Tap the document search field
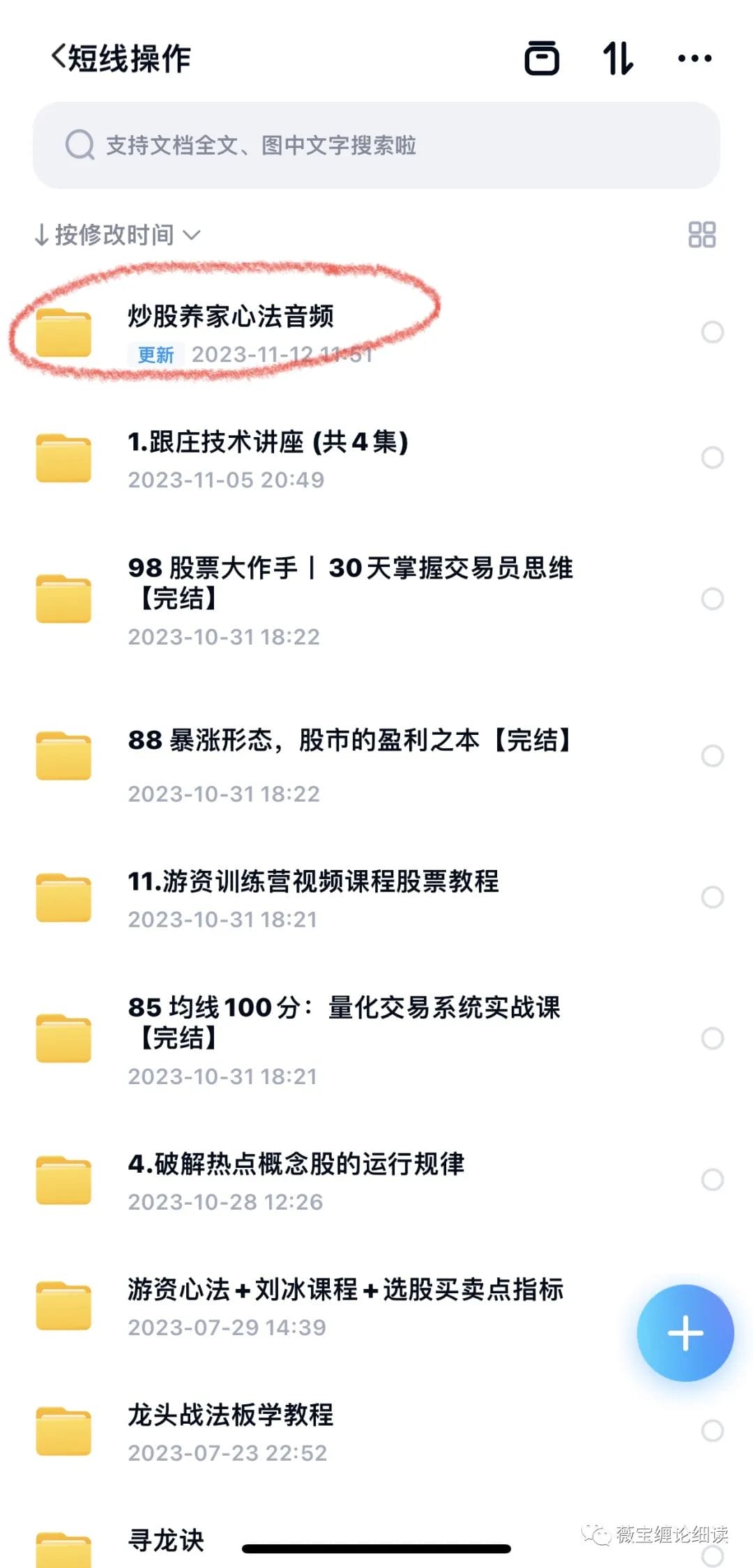The height and width of the screenshot is (1568, 753). 376,145
